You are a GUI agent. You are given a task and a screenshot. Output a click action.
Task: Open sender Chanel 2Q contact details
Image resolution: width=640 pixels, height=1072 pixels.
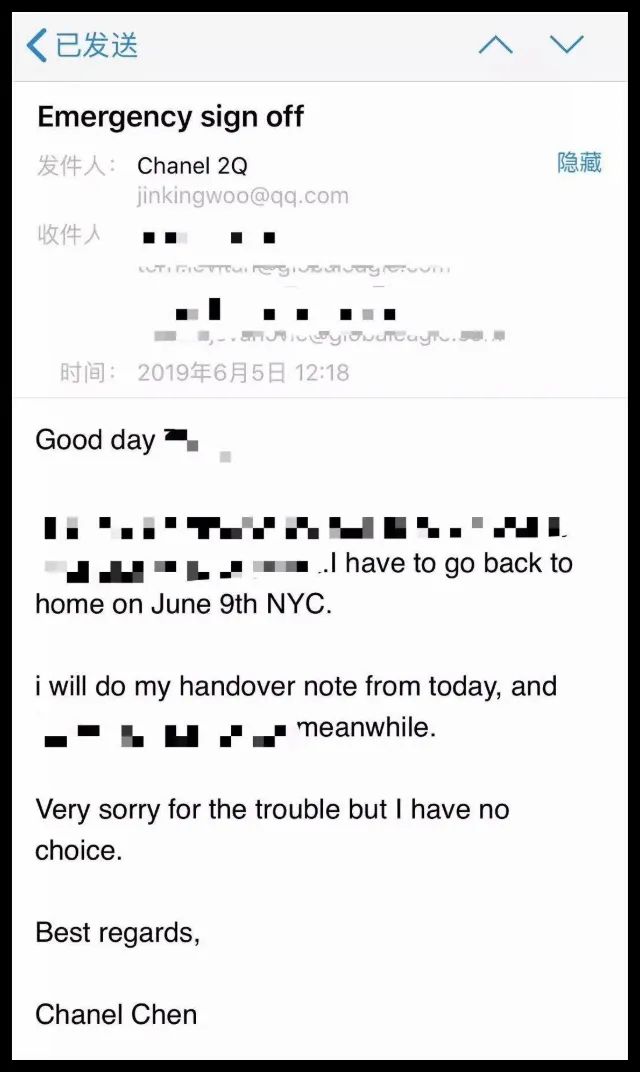(192, 166)
